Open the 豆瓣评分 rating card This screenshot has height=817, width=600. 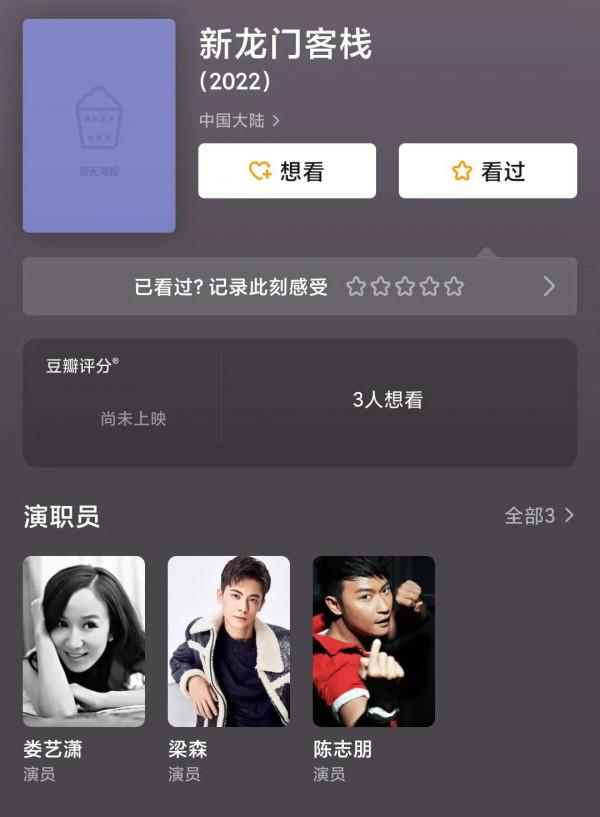point(122,402)
